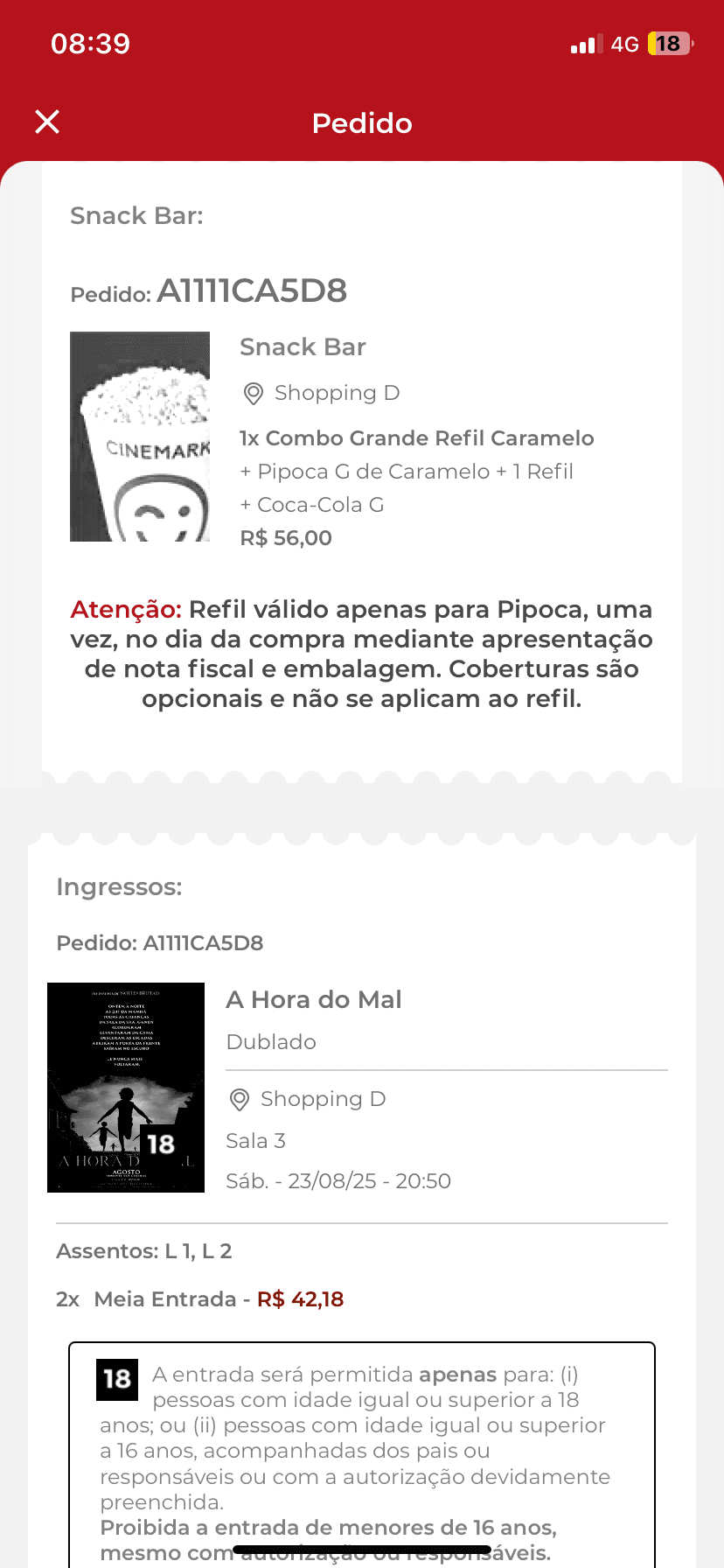
Task: Open the A Hora do Mal movie poster
Action: [125, 1086]
